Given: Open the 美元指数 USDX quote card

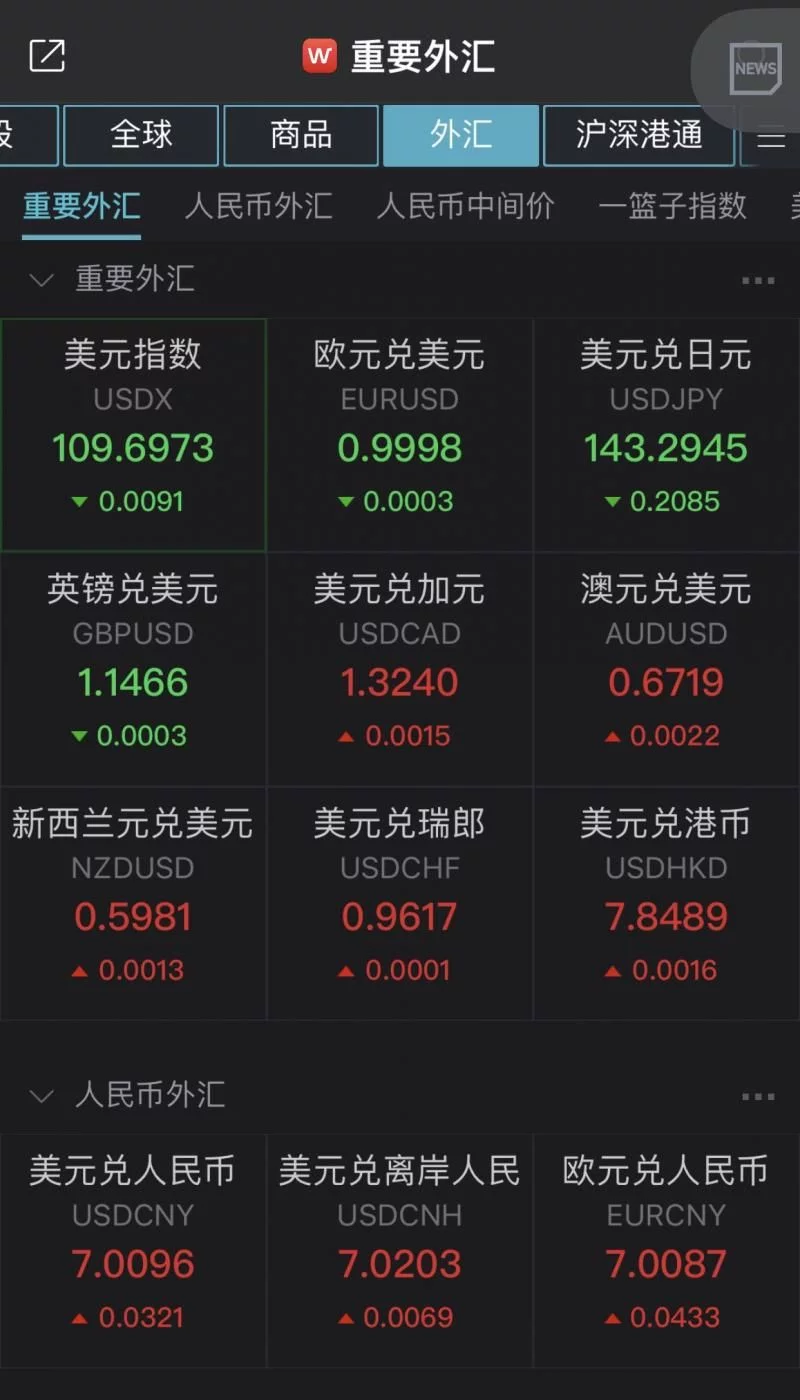Looking at the screenshot, I should 133,434.
